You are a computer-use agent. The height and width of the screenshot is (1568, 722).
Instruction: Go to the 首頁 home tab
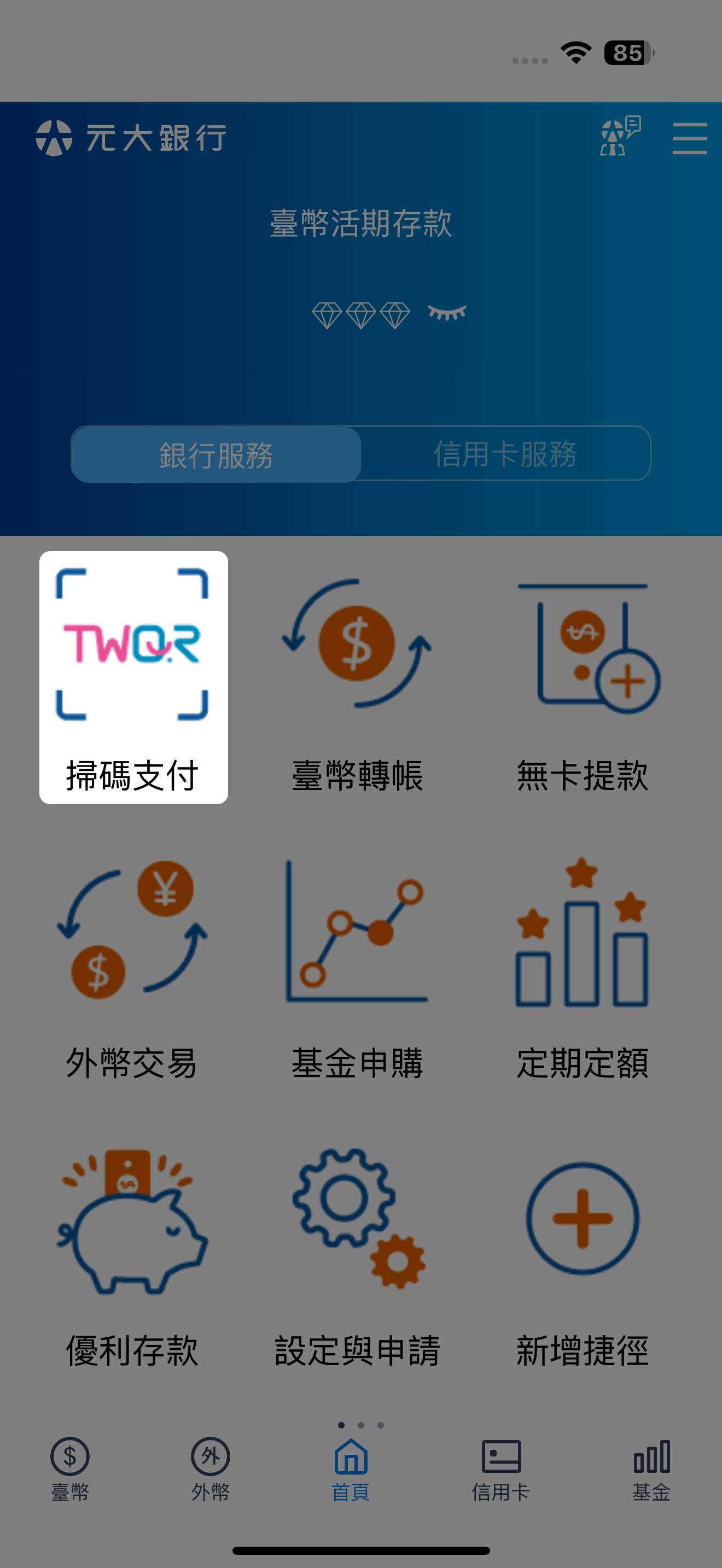coord(351,1468)
